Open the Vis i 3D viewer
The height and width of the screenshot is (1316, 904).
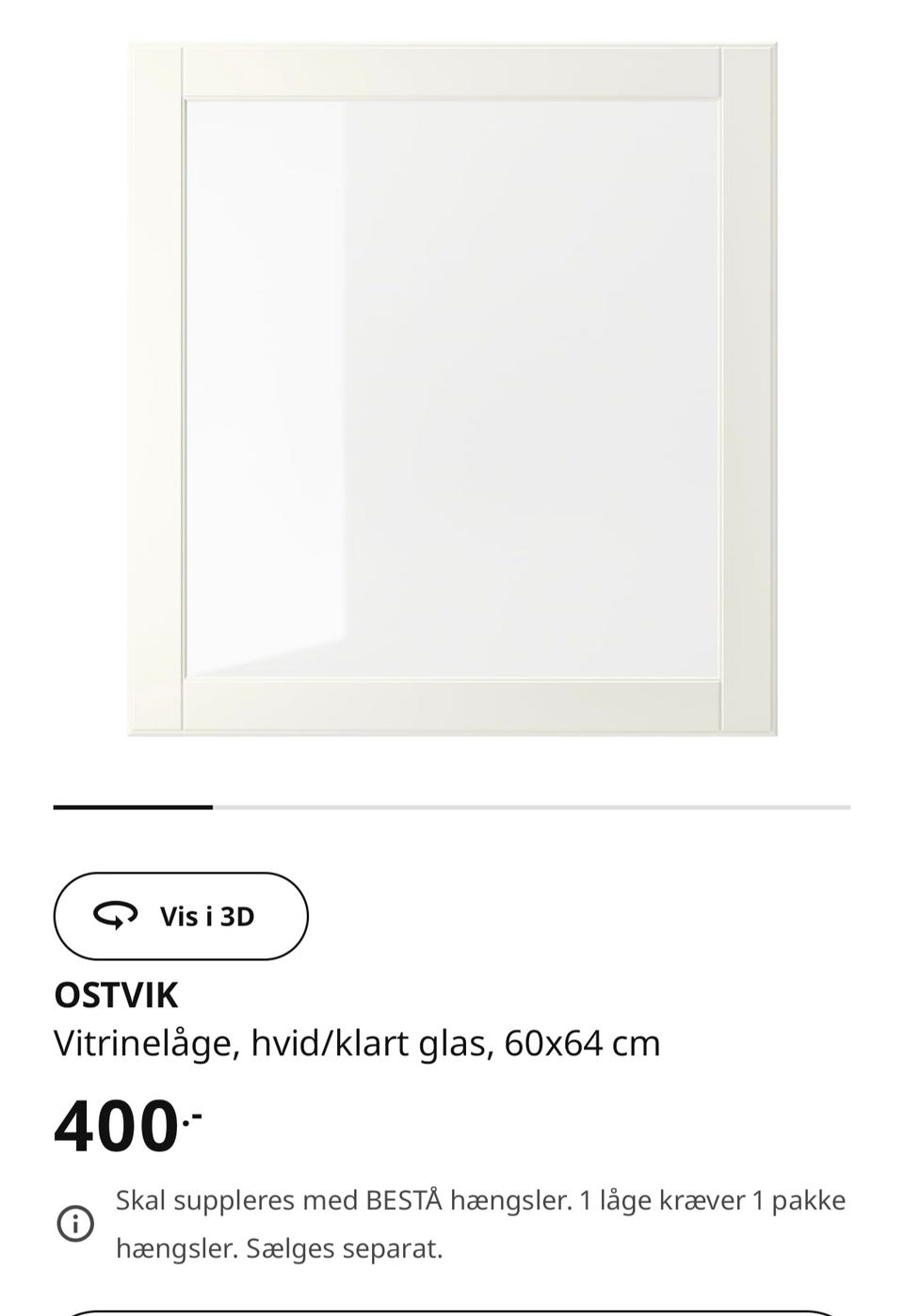tap(181, 915)
